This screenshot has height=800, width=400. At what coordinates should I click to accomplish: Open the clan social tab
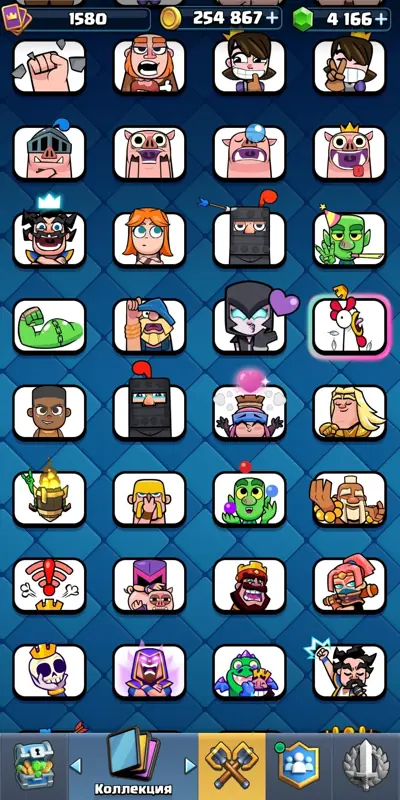299,766
